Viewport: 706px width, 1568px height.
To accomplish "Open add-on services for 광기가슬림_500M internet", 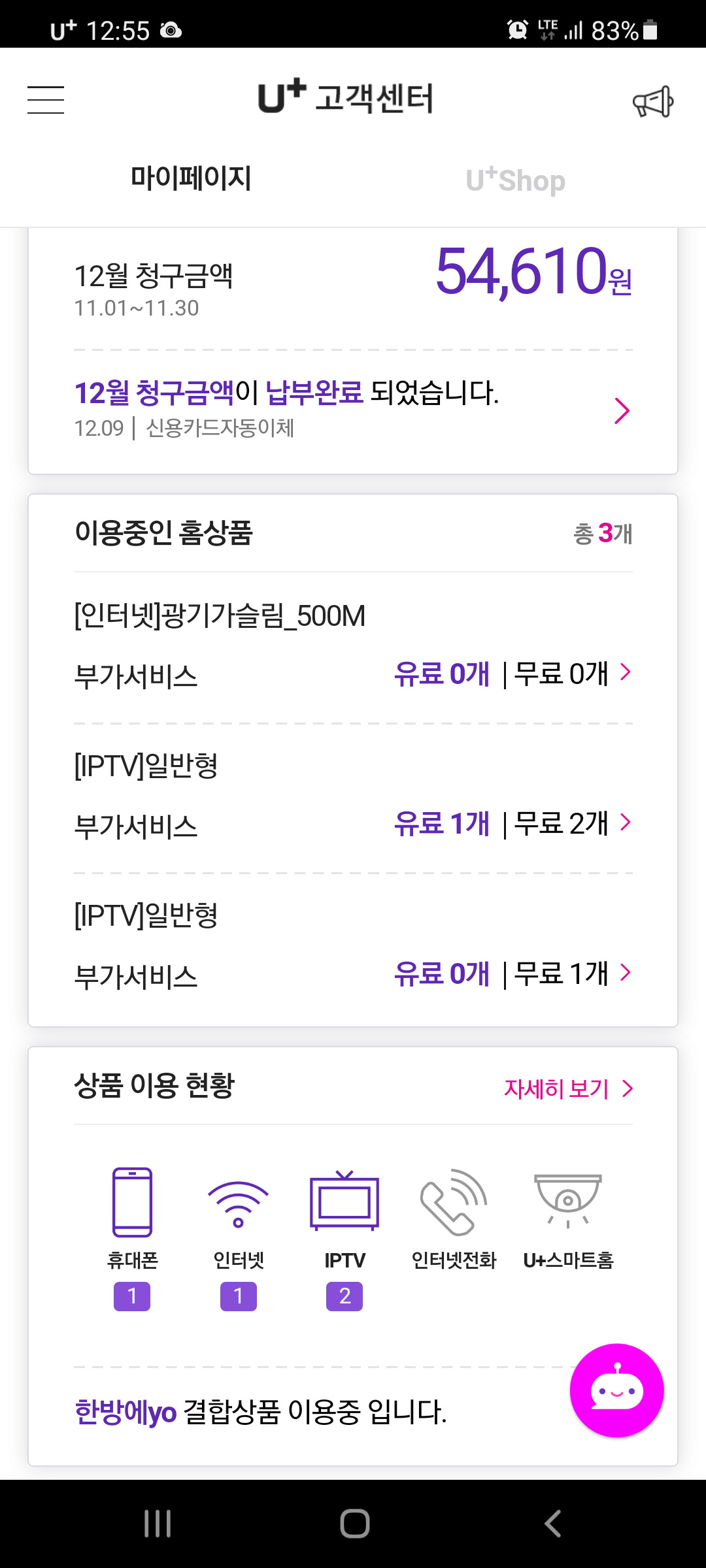I will click(353, 674).
